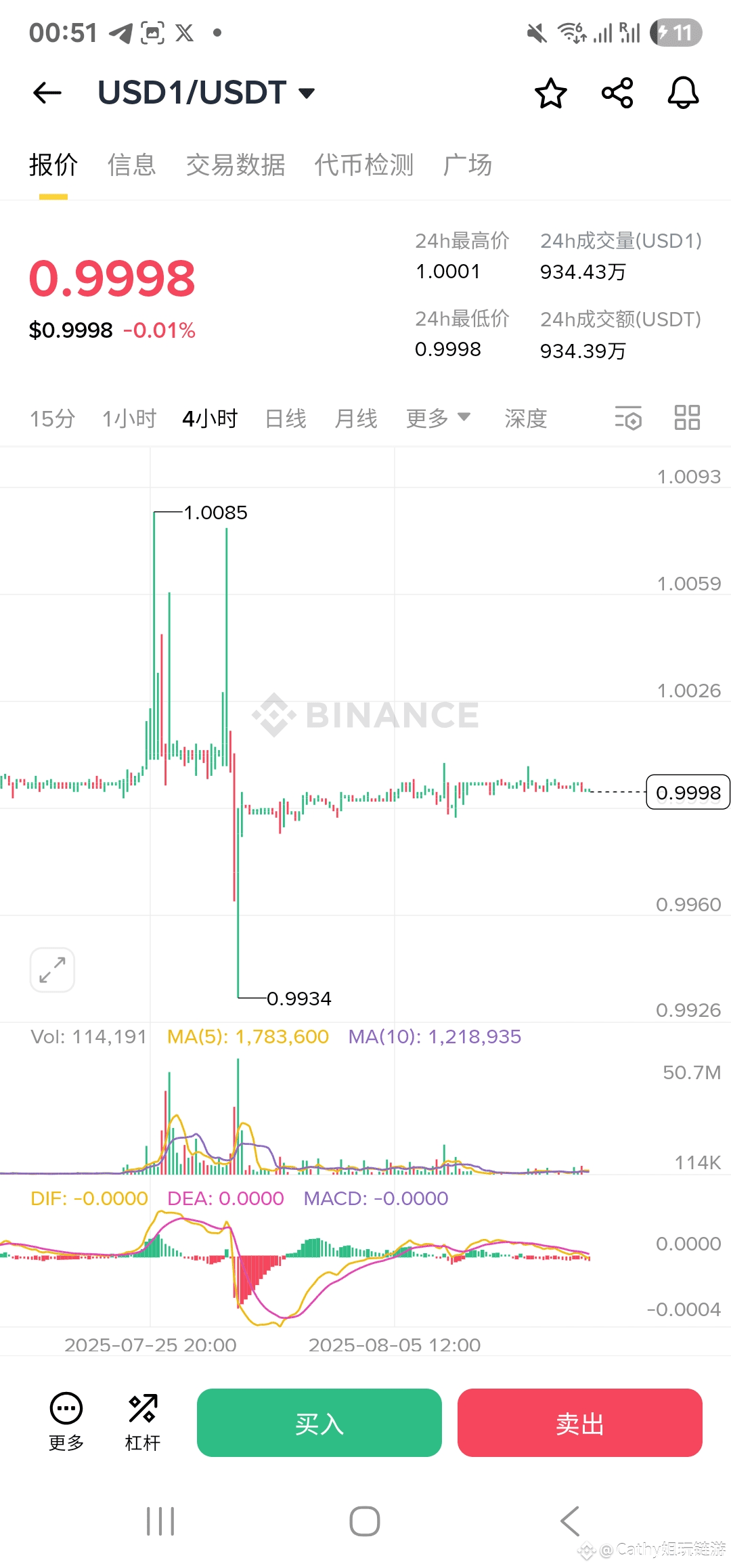Show the 深度 depth chart
Screen dimensions: 731x1568
tap(526, 418)
